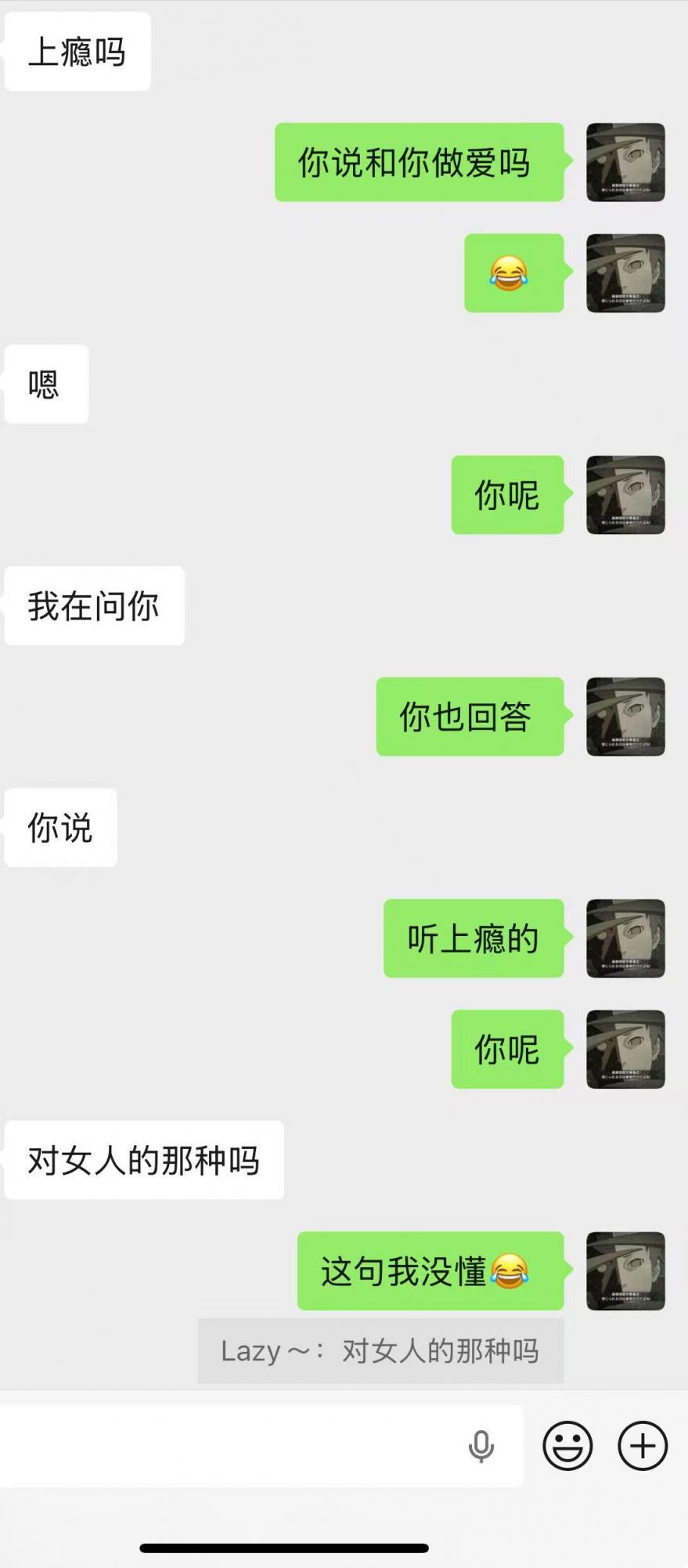Tap the '嗯' message bubble
The width and height of the screenshot is (688, 1568).
click(x=45, y=383)
